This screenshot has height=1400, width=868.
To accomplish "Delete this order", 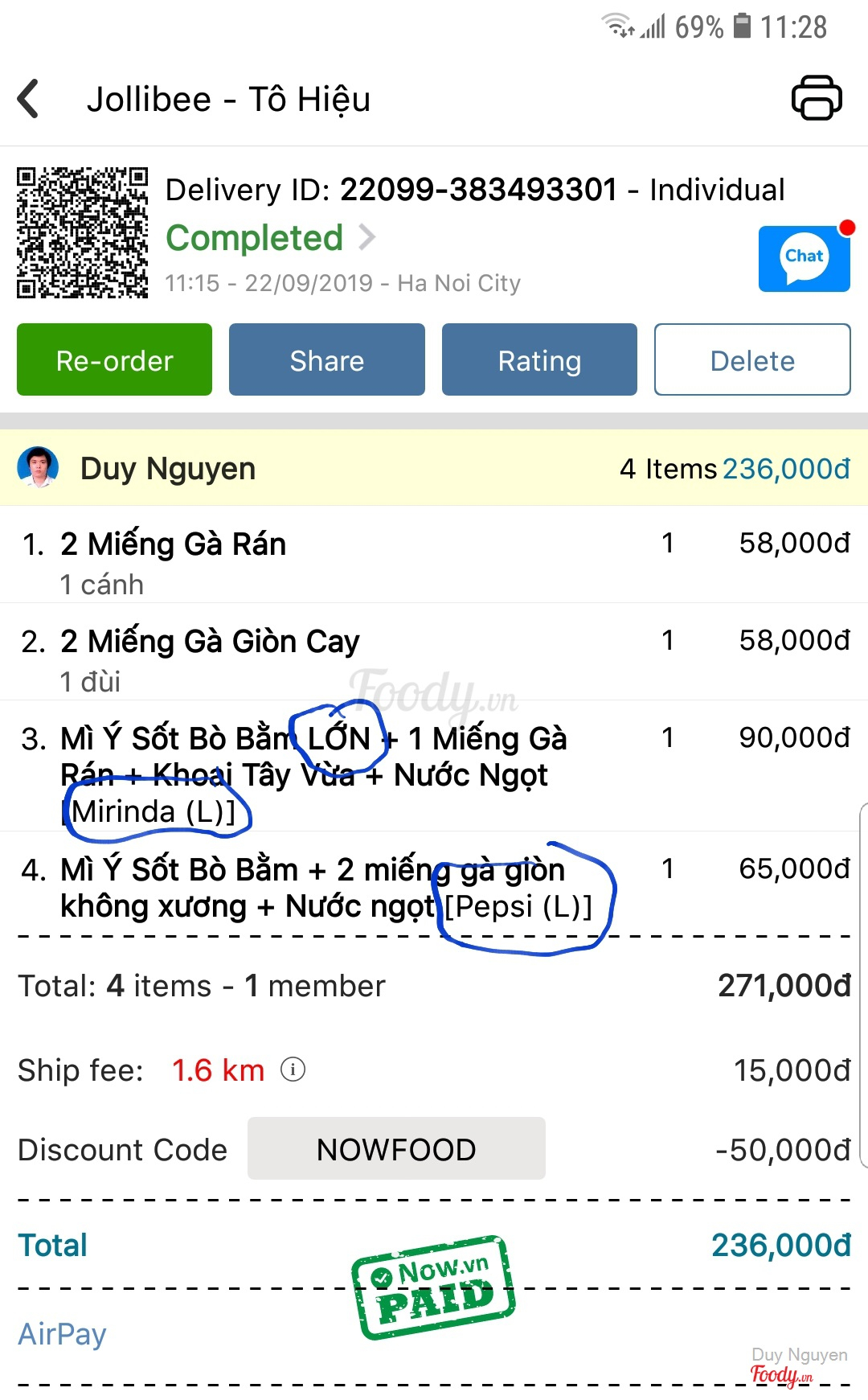I will coord(752,360).
